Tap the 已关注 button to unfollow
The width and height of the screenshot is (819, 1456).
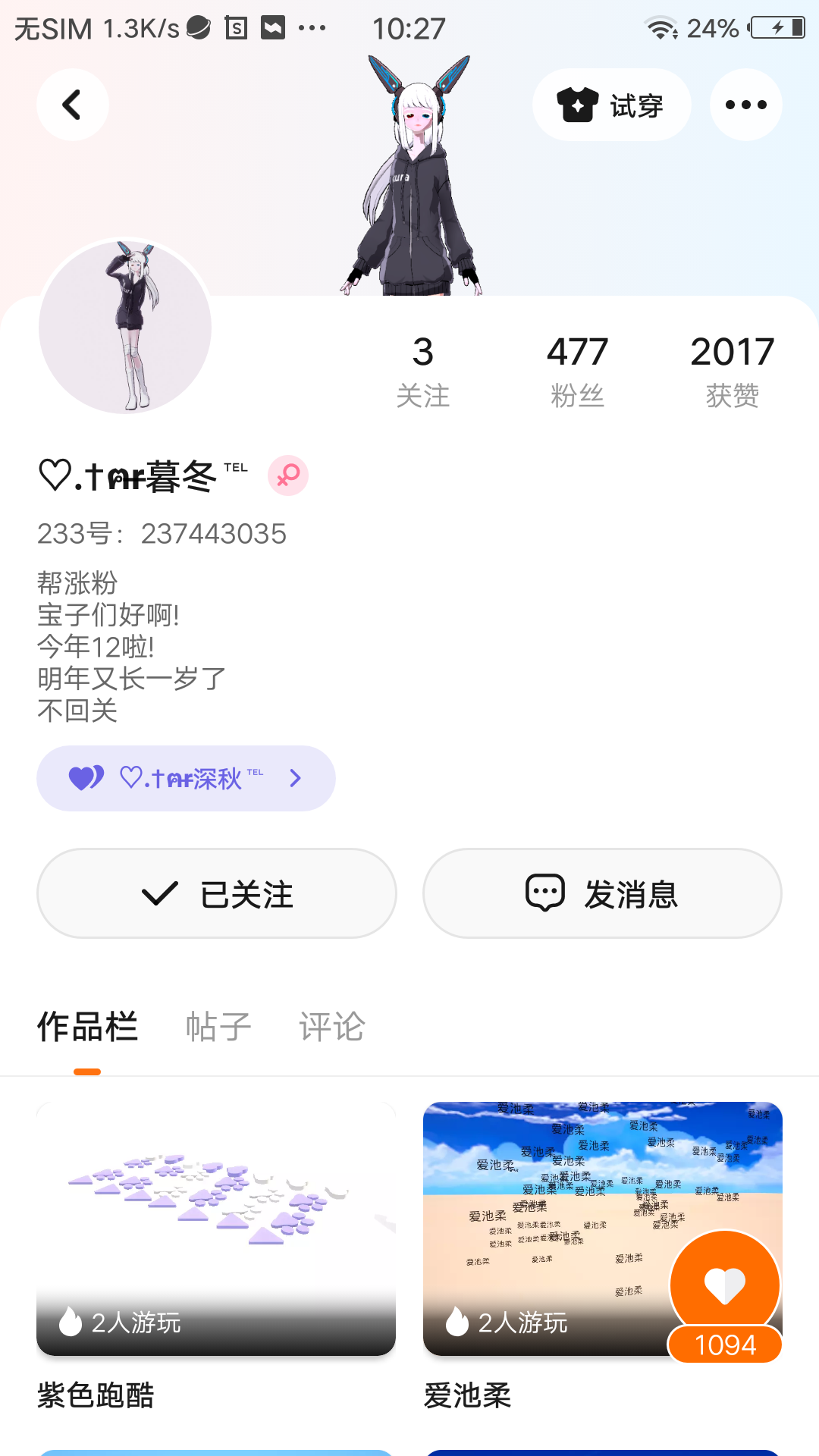tap(217, 893)
